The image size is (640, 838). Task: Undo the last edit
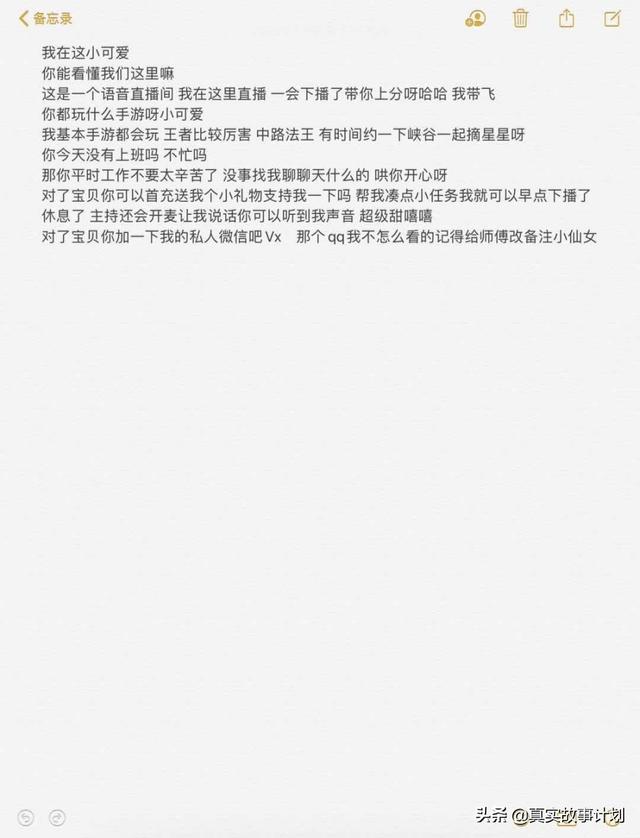(x=26, y=817)
